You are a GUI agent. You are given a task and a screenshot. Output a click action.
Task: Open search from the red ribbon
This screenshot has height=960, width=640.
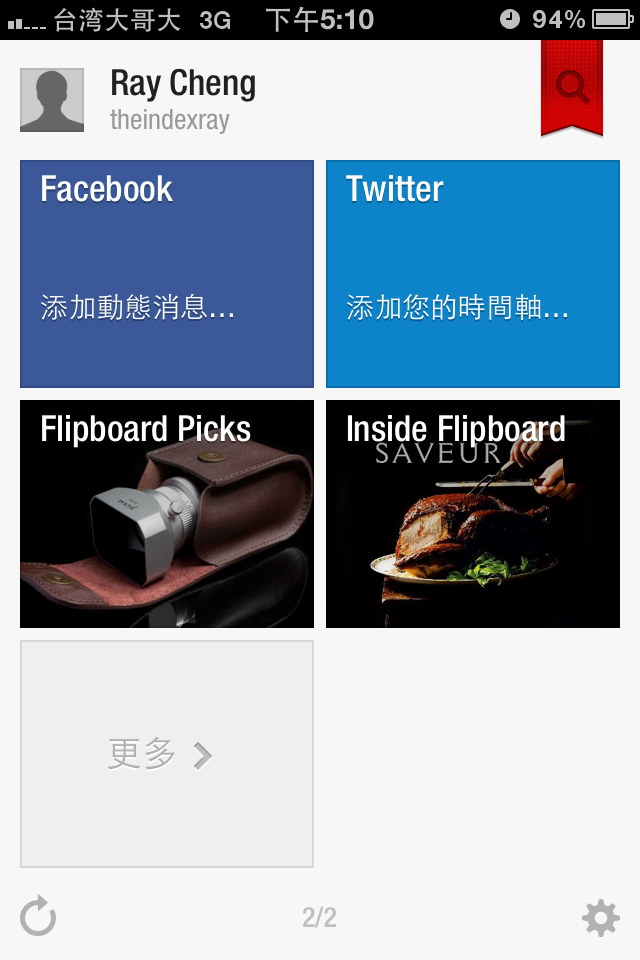click(x=572, y=88)
